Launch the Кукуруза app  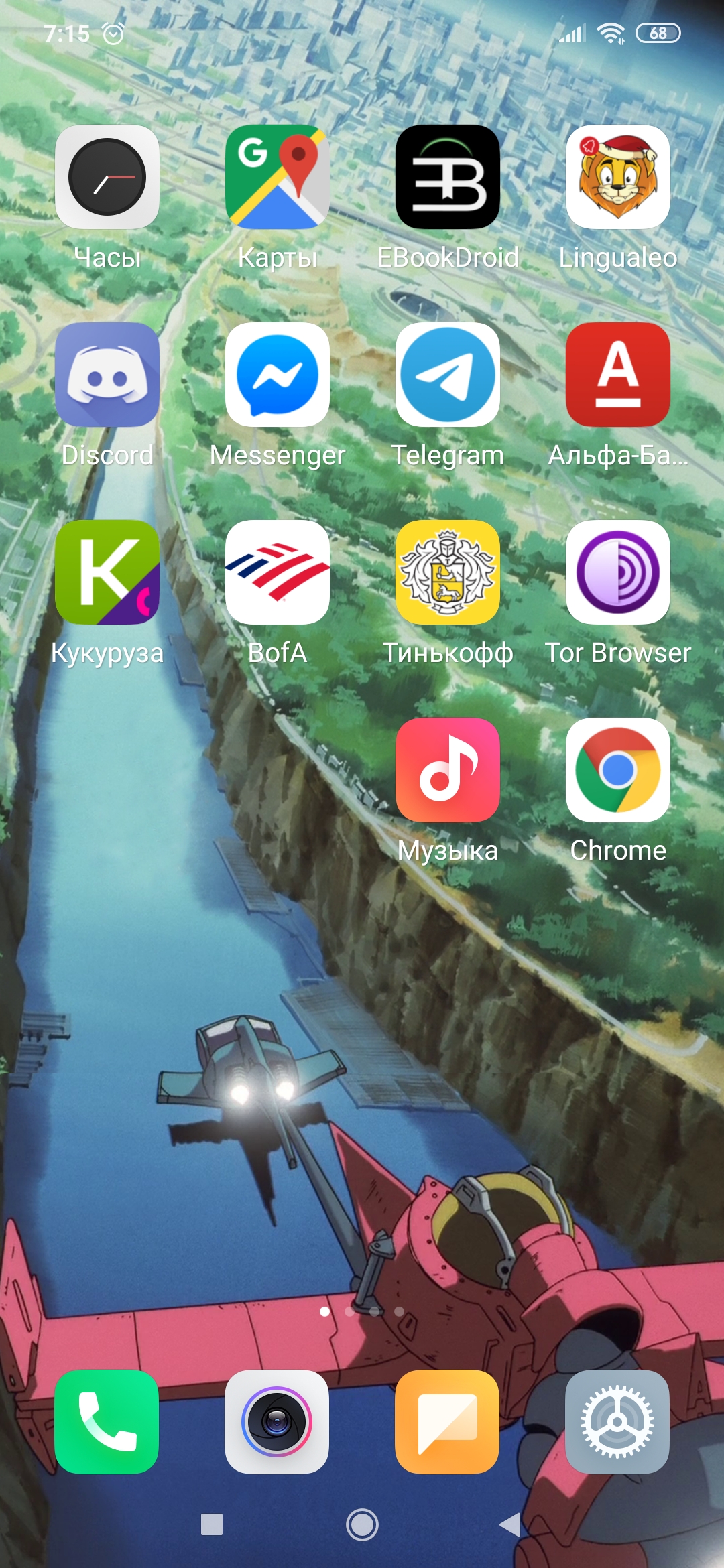coord(107,572)
